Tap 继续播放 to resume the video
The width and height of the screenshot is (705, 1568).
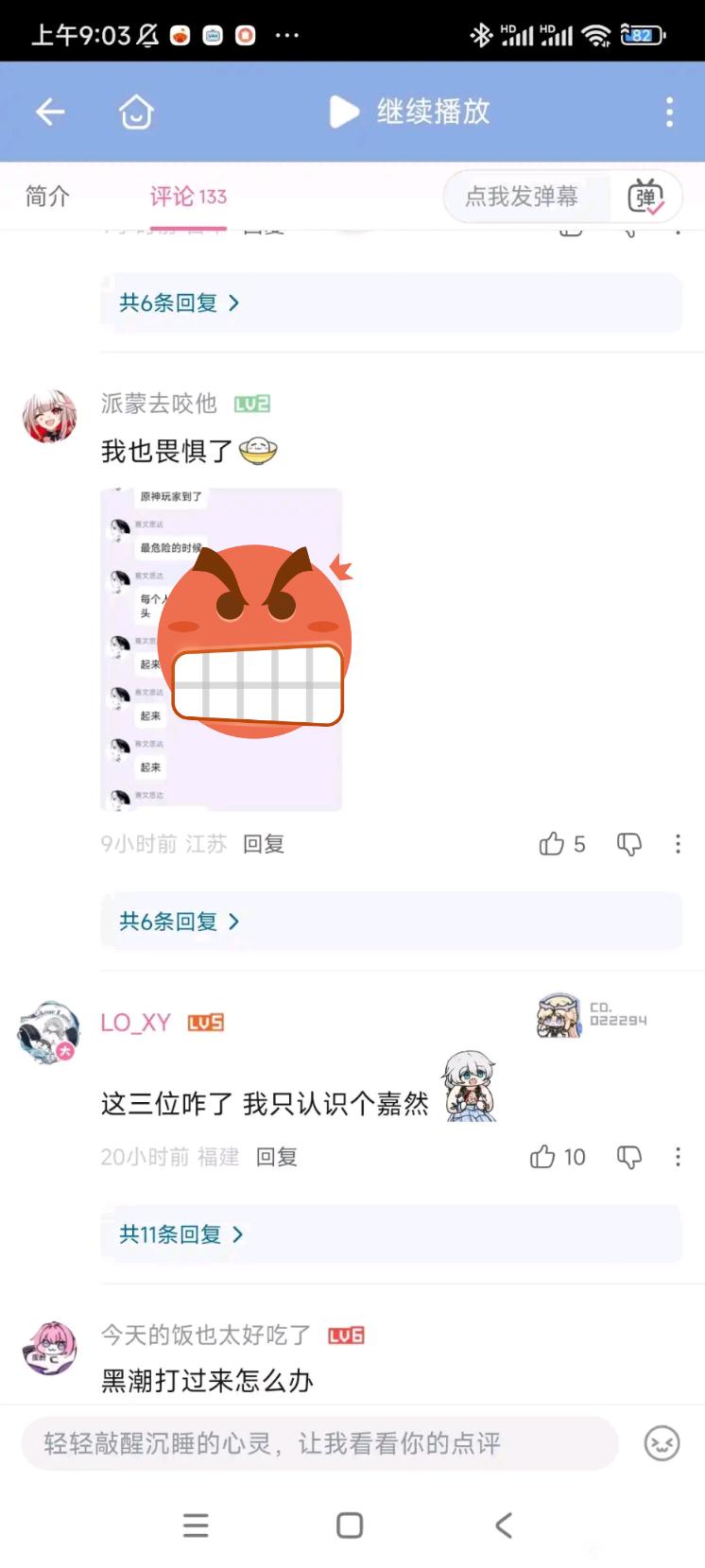coord(411,112)
